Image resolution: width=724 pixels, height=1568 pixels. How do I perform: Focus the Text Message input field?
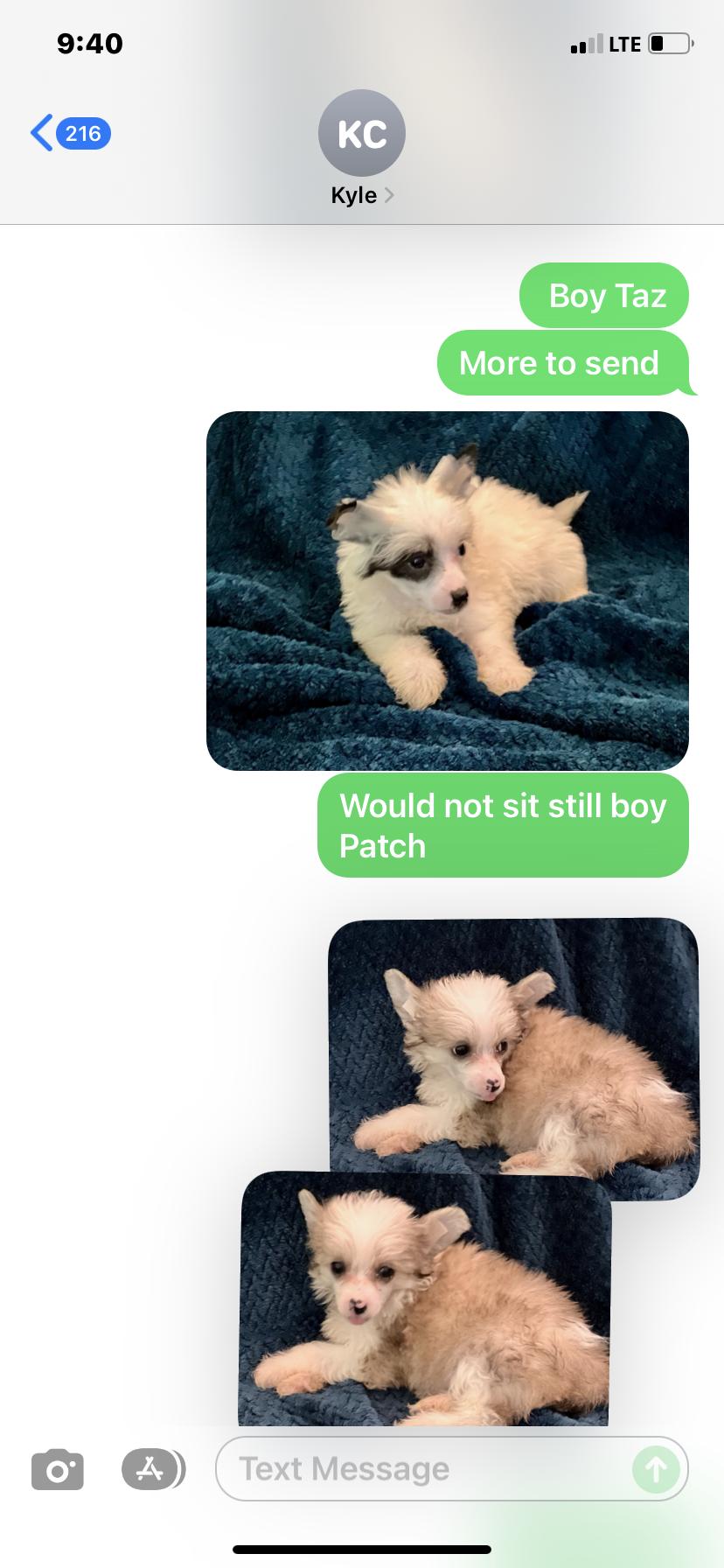coord(420,1469)
